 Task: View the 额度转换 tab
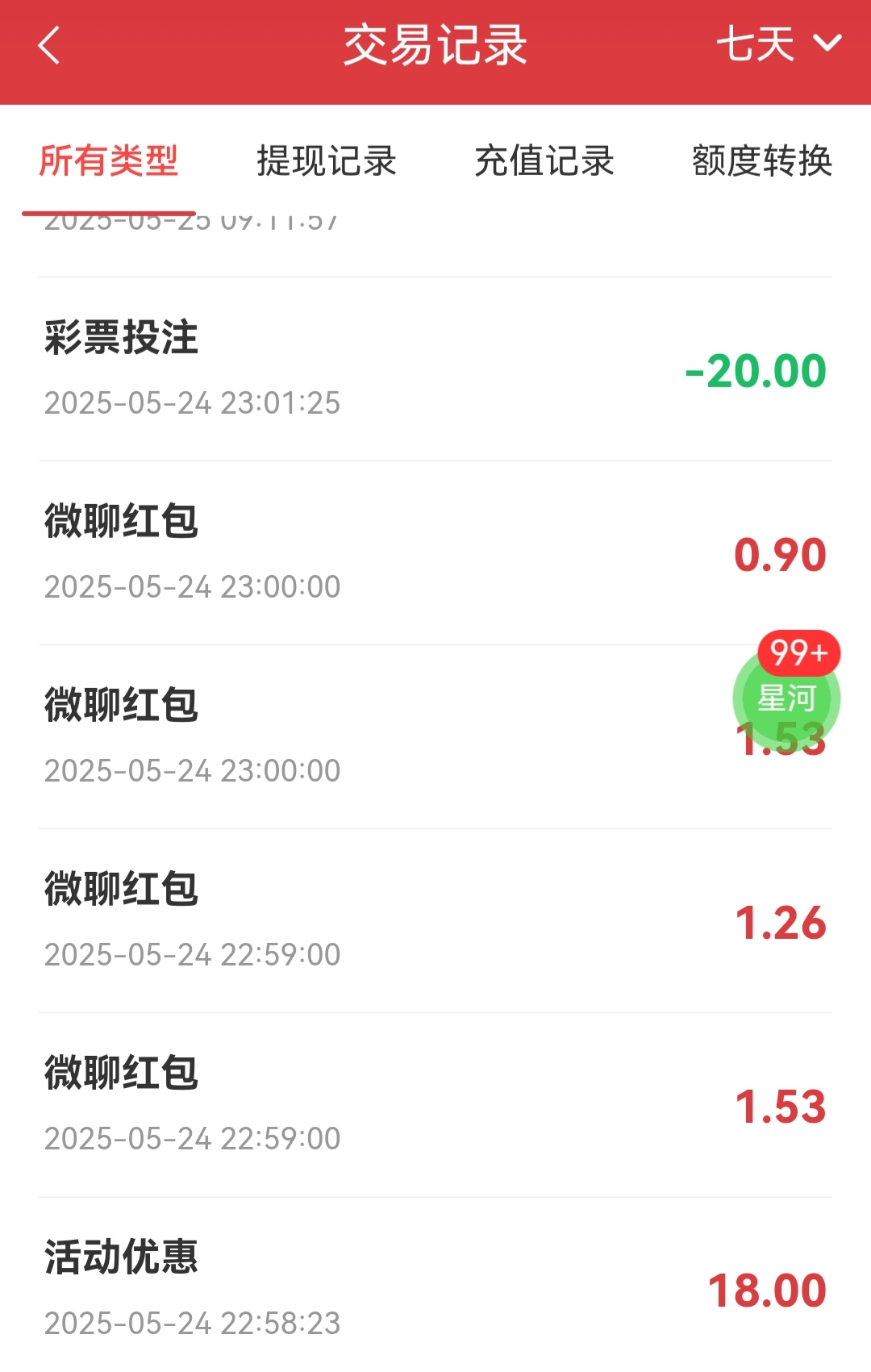point(762,161)
